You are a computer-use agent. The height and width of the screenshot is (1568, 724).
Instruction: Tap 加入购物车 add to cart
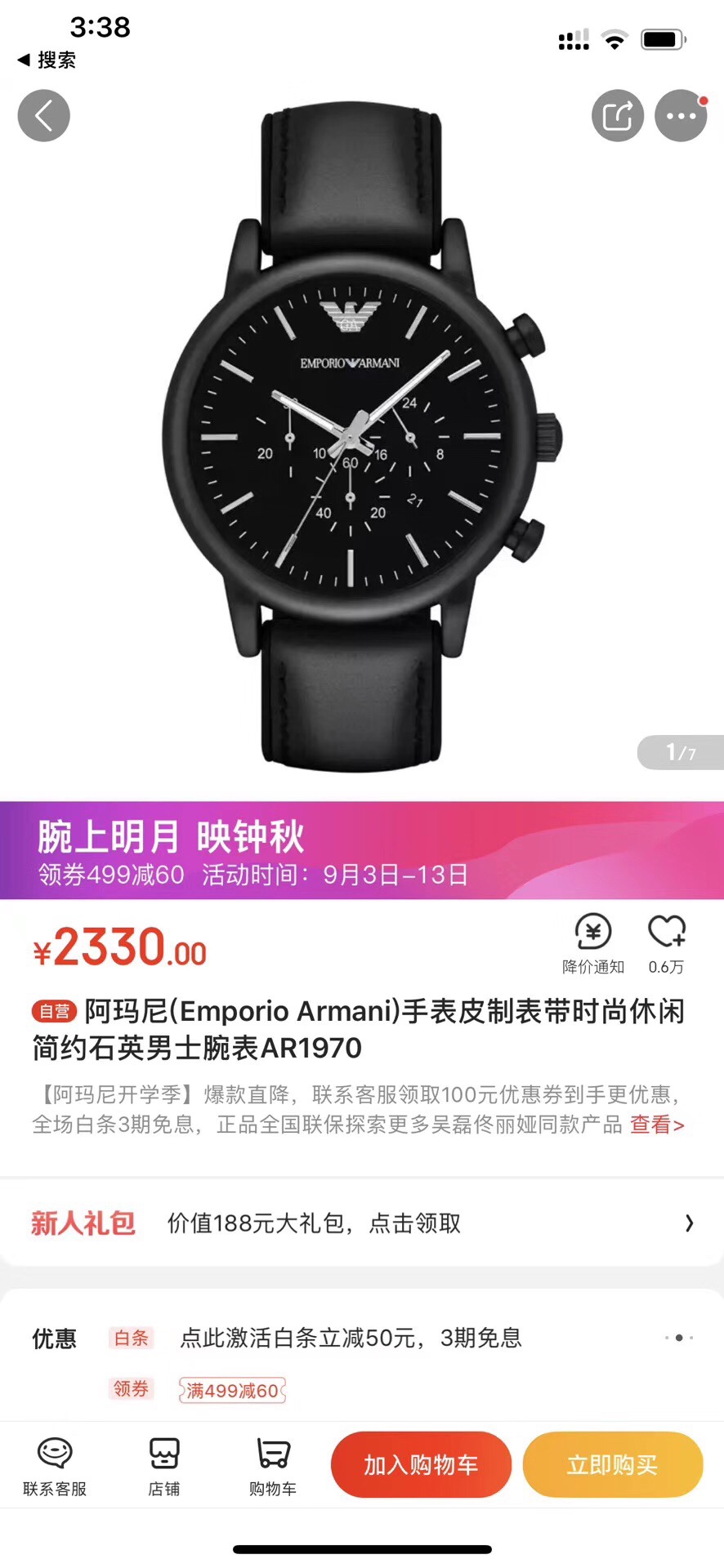[421, 1464]
